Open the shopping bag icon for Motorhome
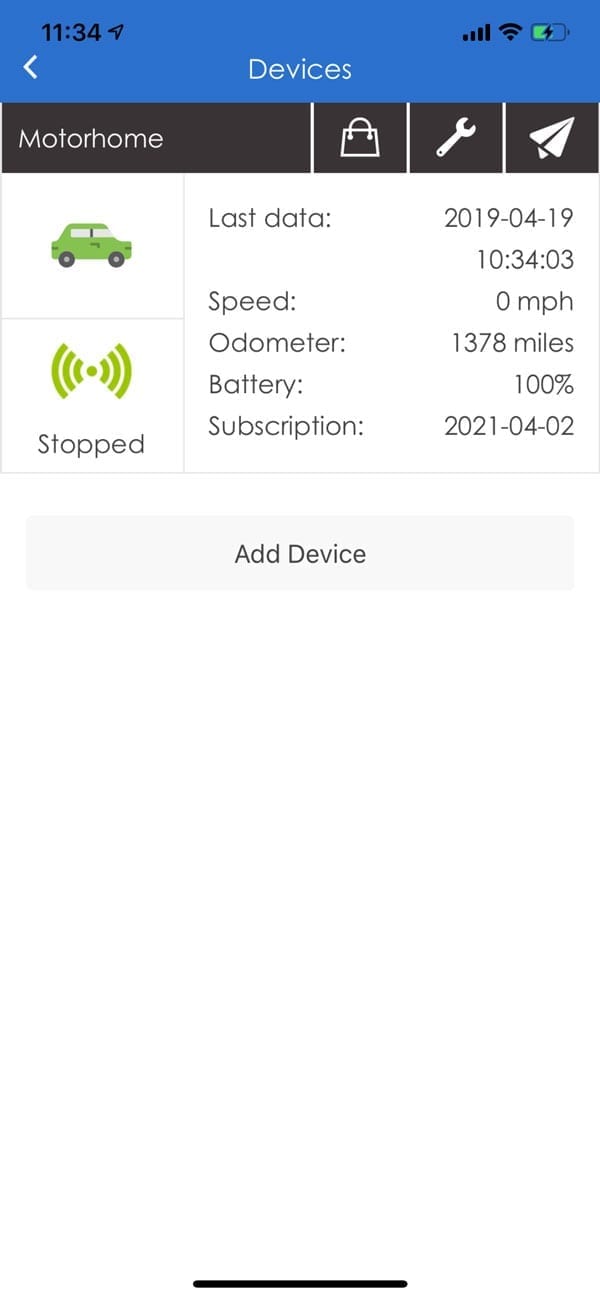 [360, 138]
